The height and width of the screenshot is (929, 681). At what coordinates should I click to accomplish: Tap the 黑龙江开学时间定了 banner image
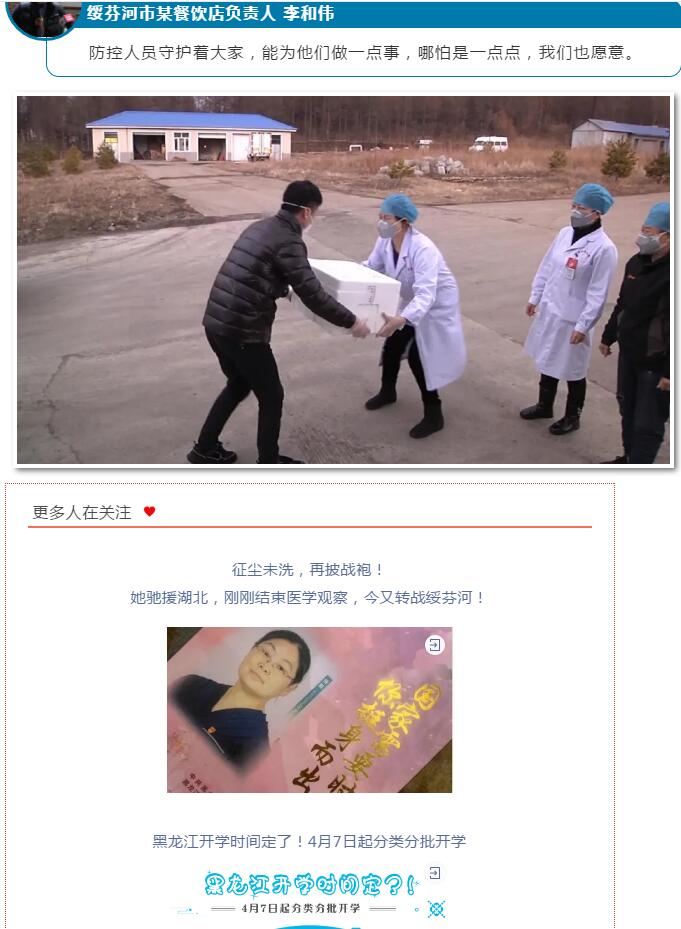click(309, 893)
